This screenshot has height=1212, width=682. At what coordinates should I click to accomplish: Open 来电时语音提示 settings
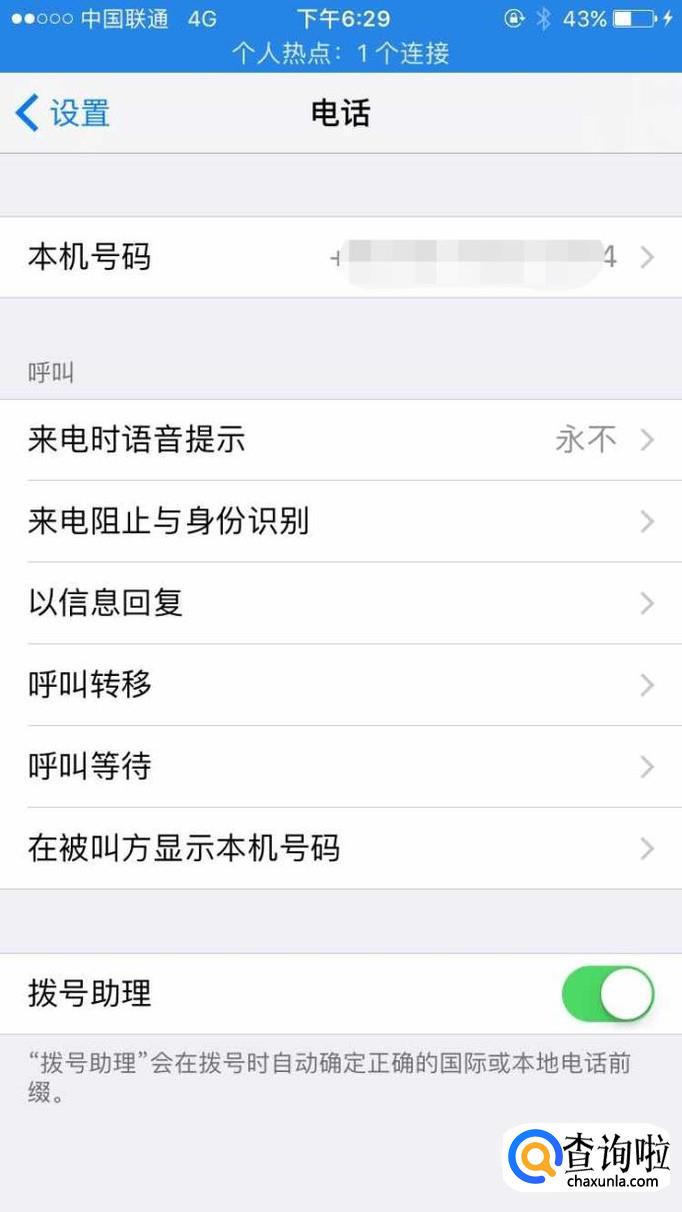click(340, 440)
